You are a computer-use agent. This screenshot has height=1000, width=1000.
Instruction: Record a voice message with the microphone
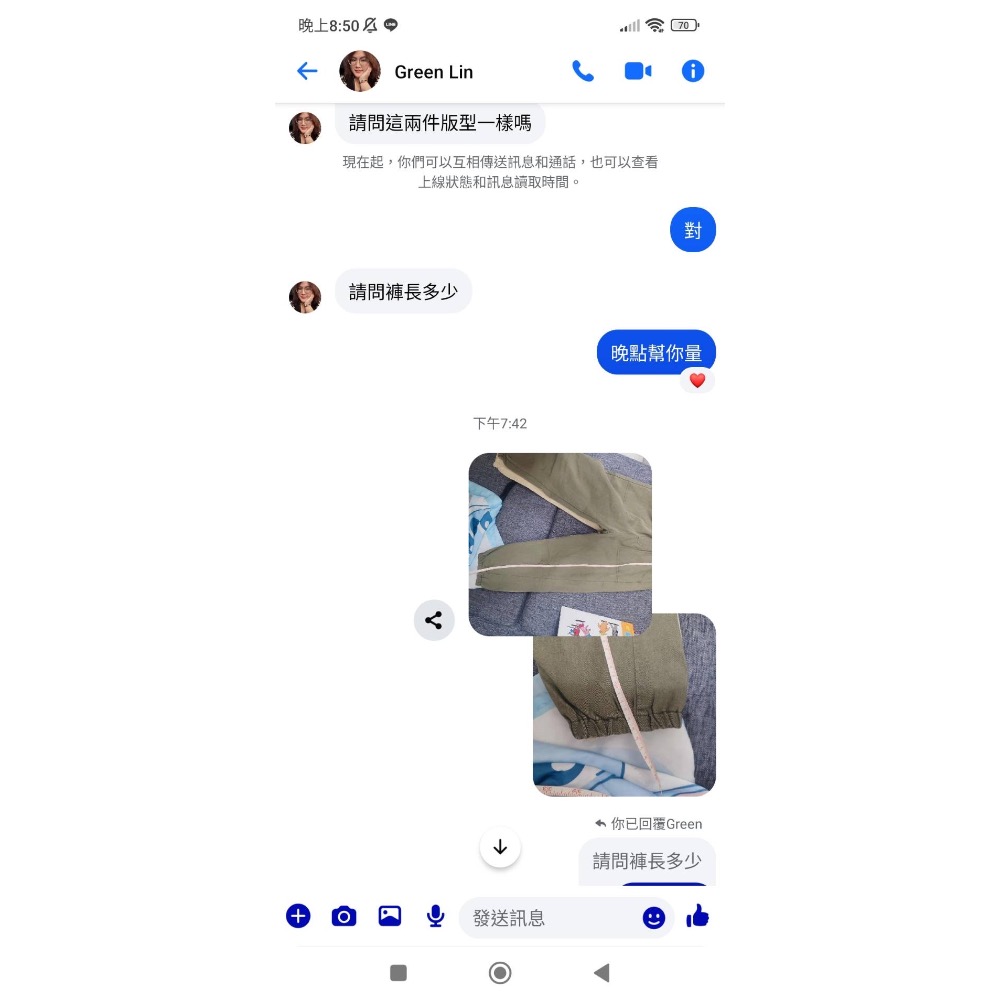coord(435,916)
